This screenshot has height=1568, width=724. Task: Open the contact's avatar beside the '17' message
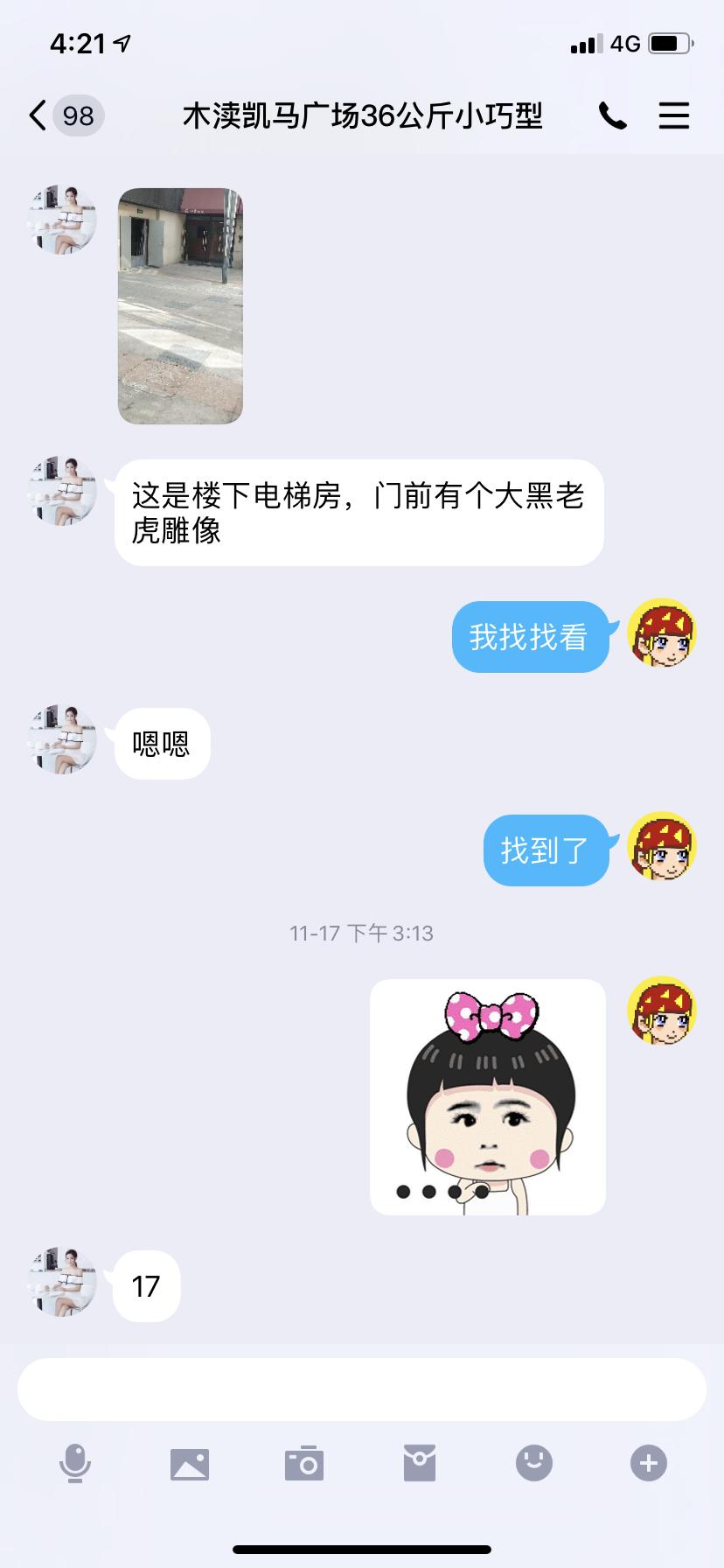[x=61, y=1282]
